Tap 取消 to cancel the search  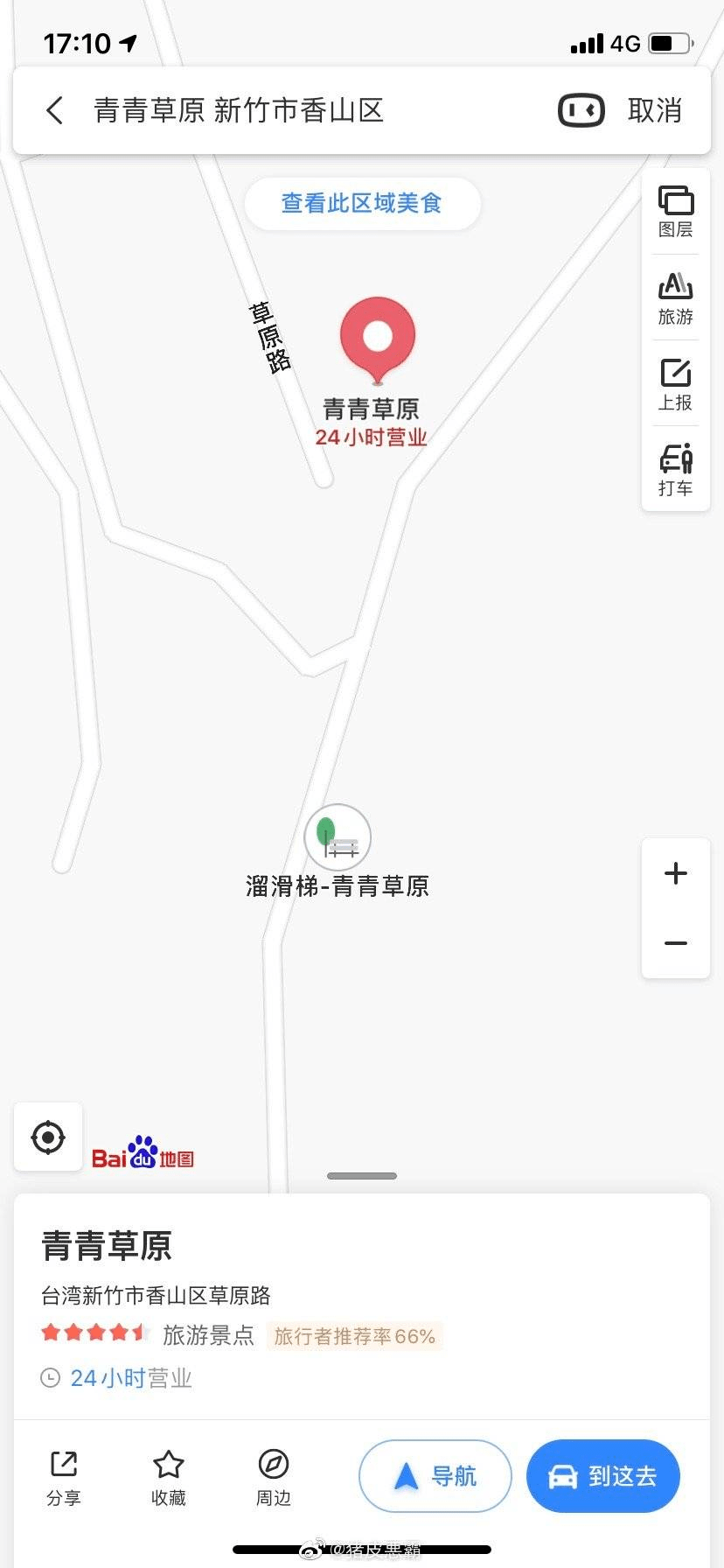[x=655, y=110]
